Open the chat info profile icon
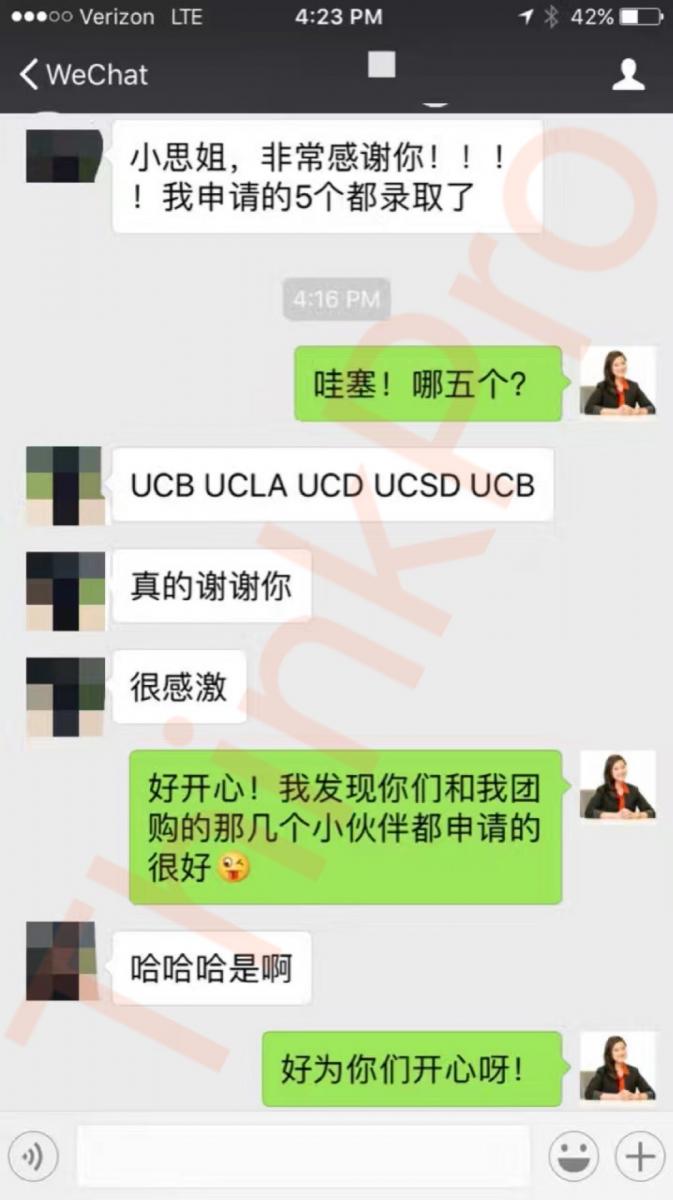Viewport: 673px width, 1200px height. [x=628, y=75]
